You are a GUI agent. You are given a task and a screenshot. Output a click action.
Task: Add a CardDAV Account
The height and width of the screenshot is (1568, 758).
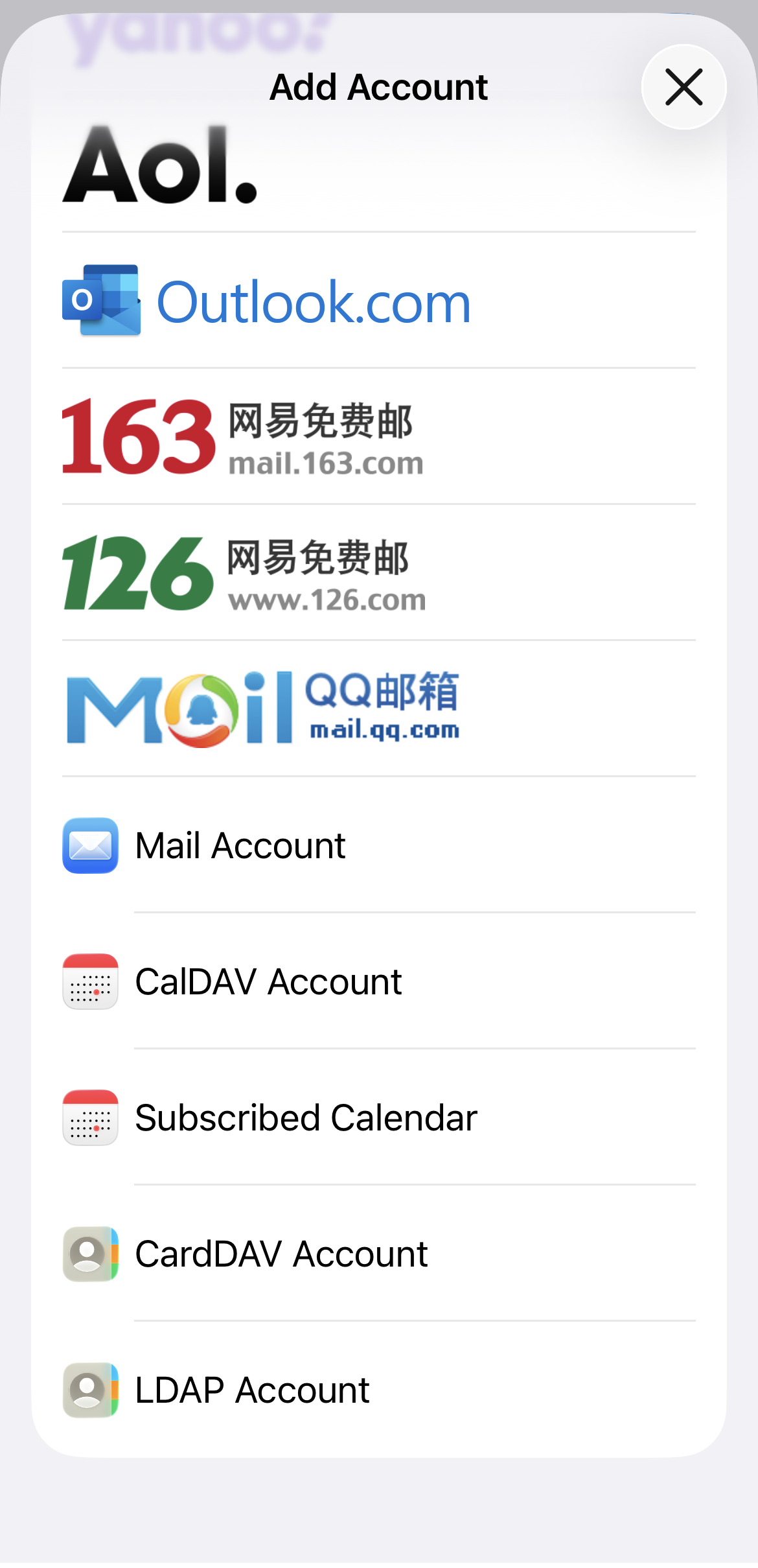pos(281,1254)
